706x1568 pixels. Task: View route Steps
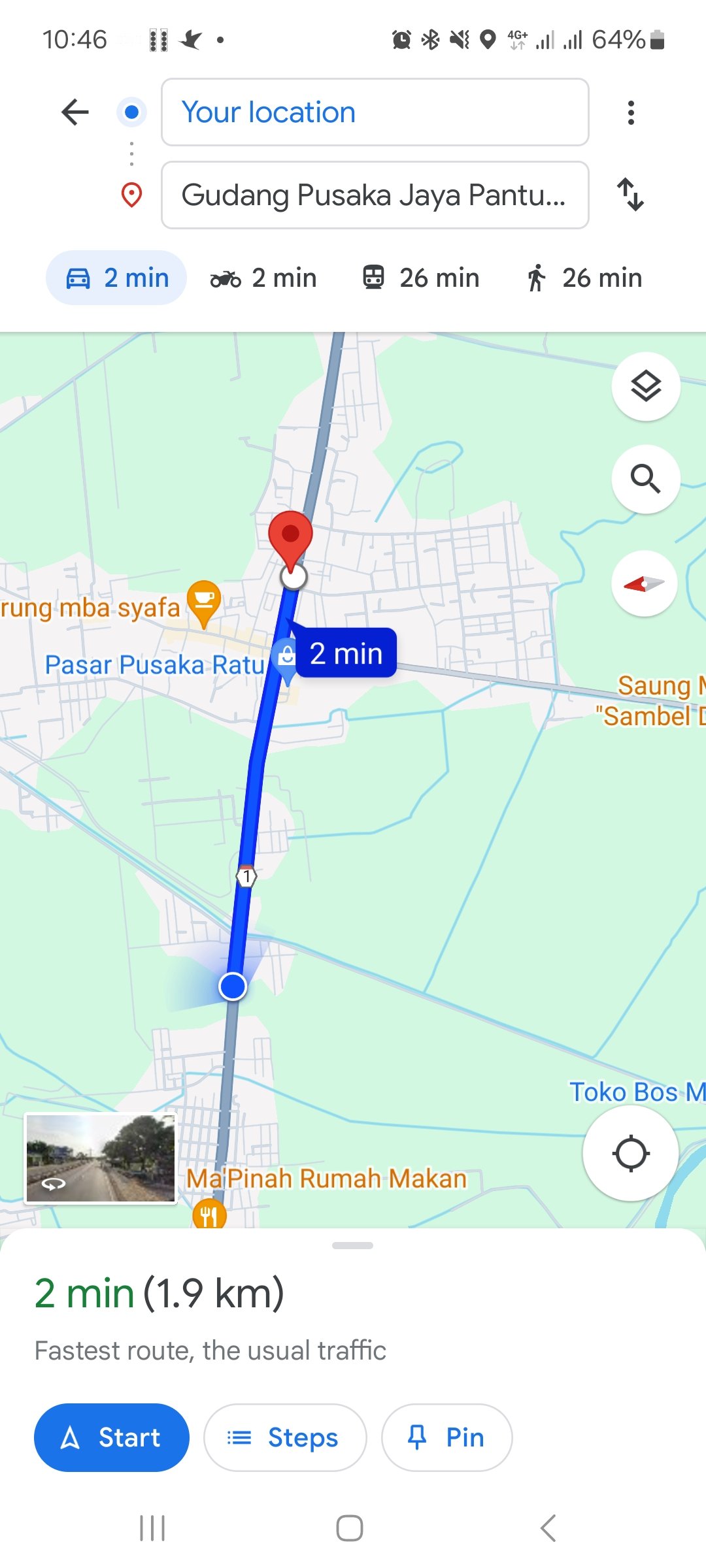285,1437
